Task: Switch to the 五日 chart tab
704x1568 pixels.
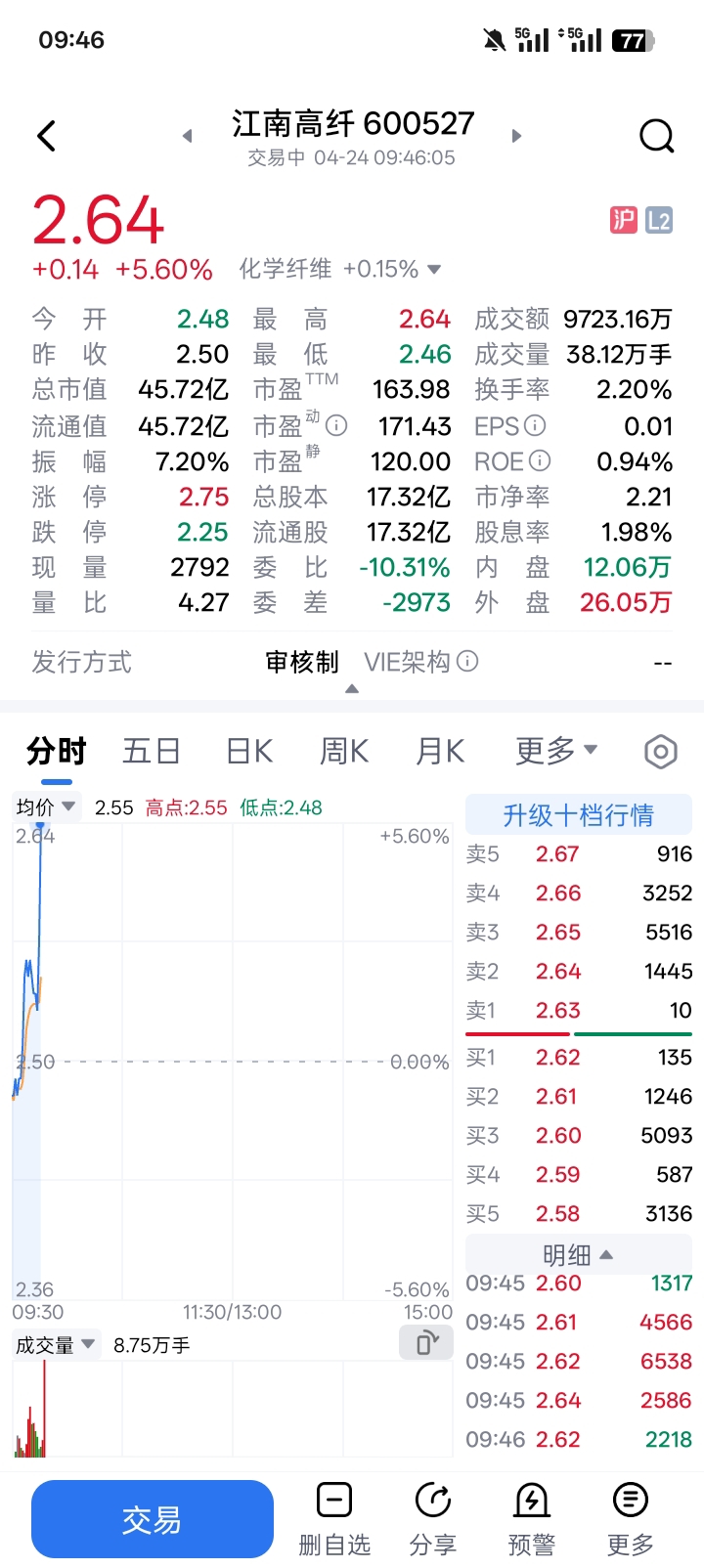Action: (152, 751)
